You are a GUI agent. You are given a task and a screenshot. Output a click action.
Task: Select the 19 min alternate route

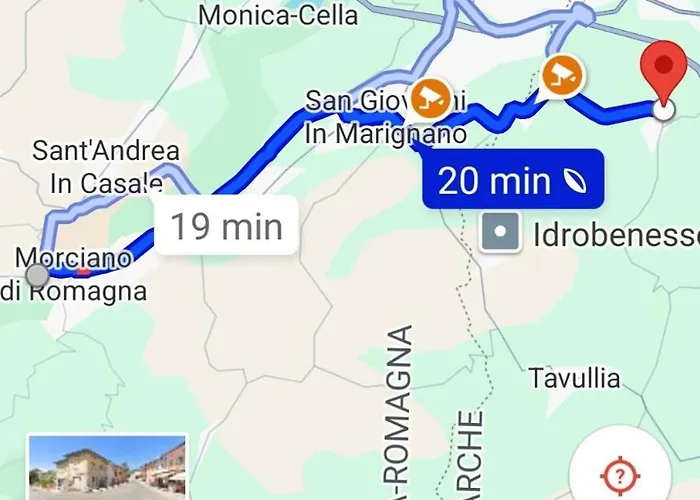[225, 225]
